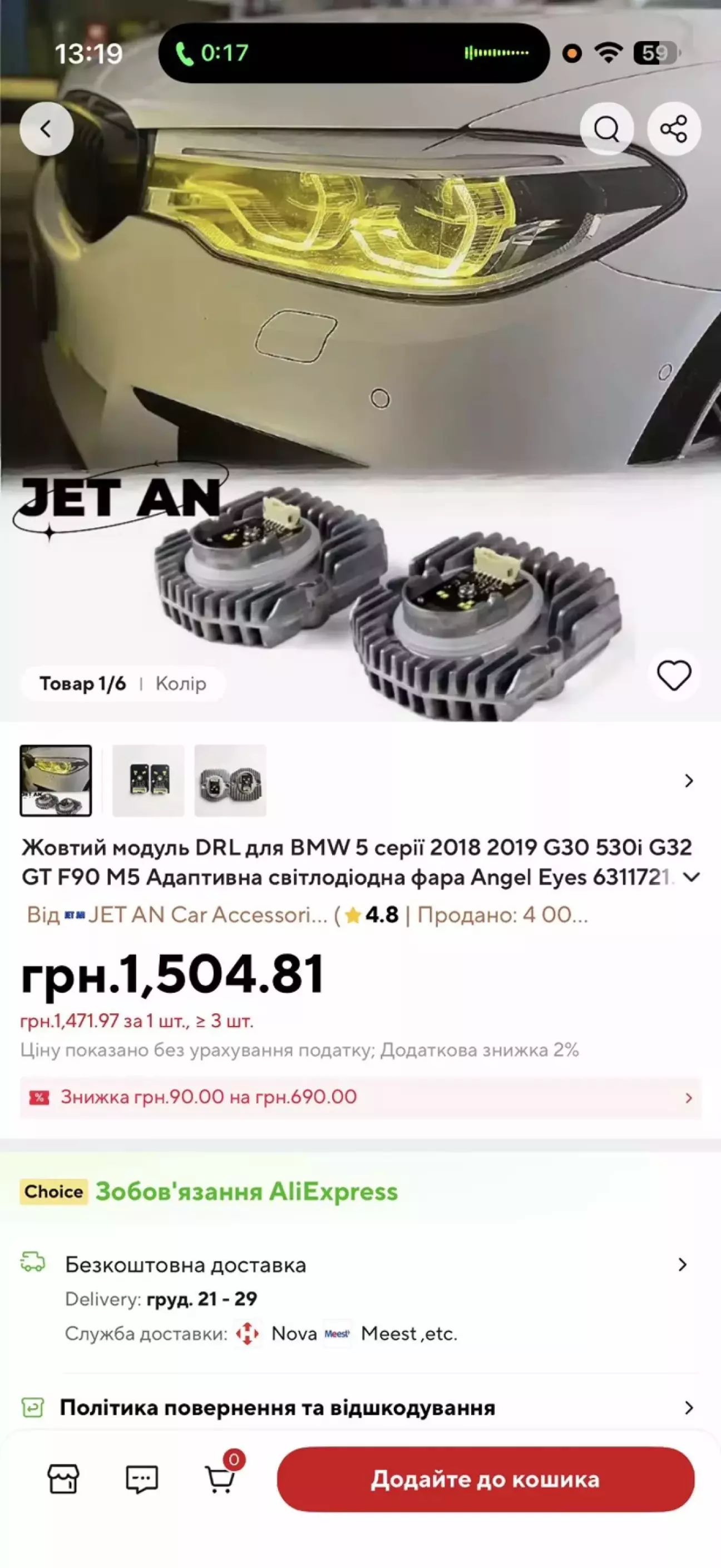Image resolution: width=721 pixels, height=1568 pixels.
Task: Open the search magnifier icon
Action: click(x=606, y=129)
